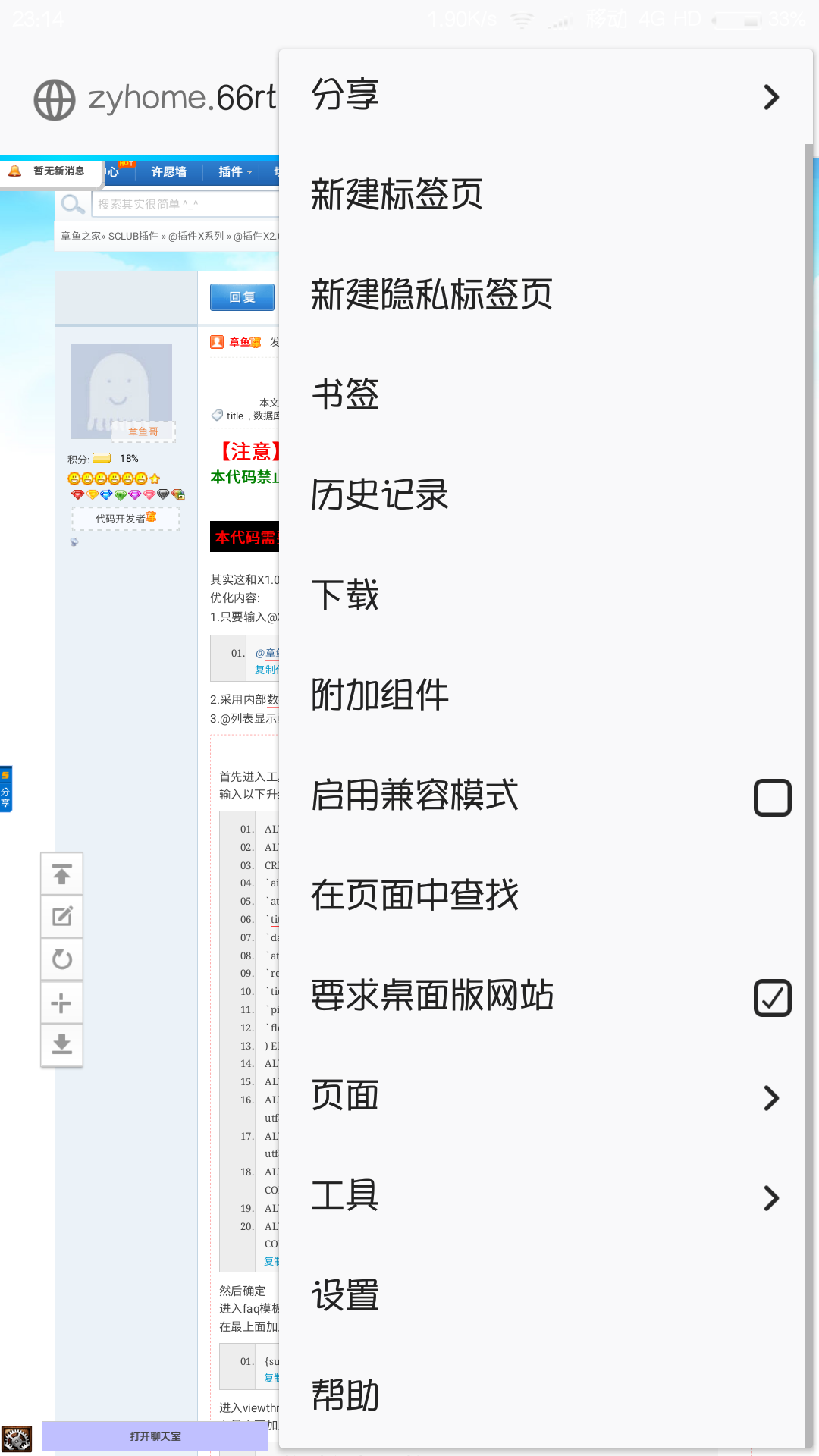819x1456 pixels.
Task: Open the 下载 downloads list
Action: click(x=544, y=595)
